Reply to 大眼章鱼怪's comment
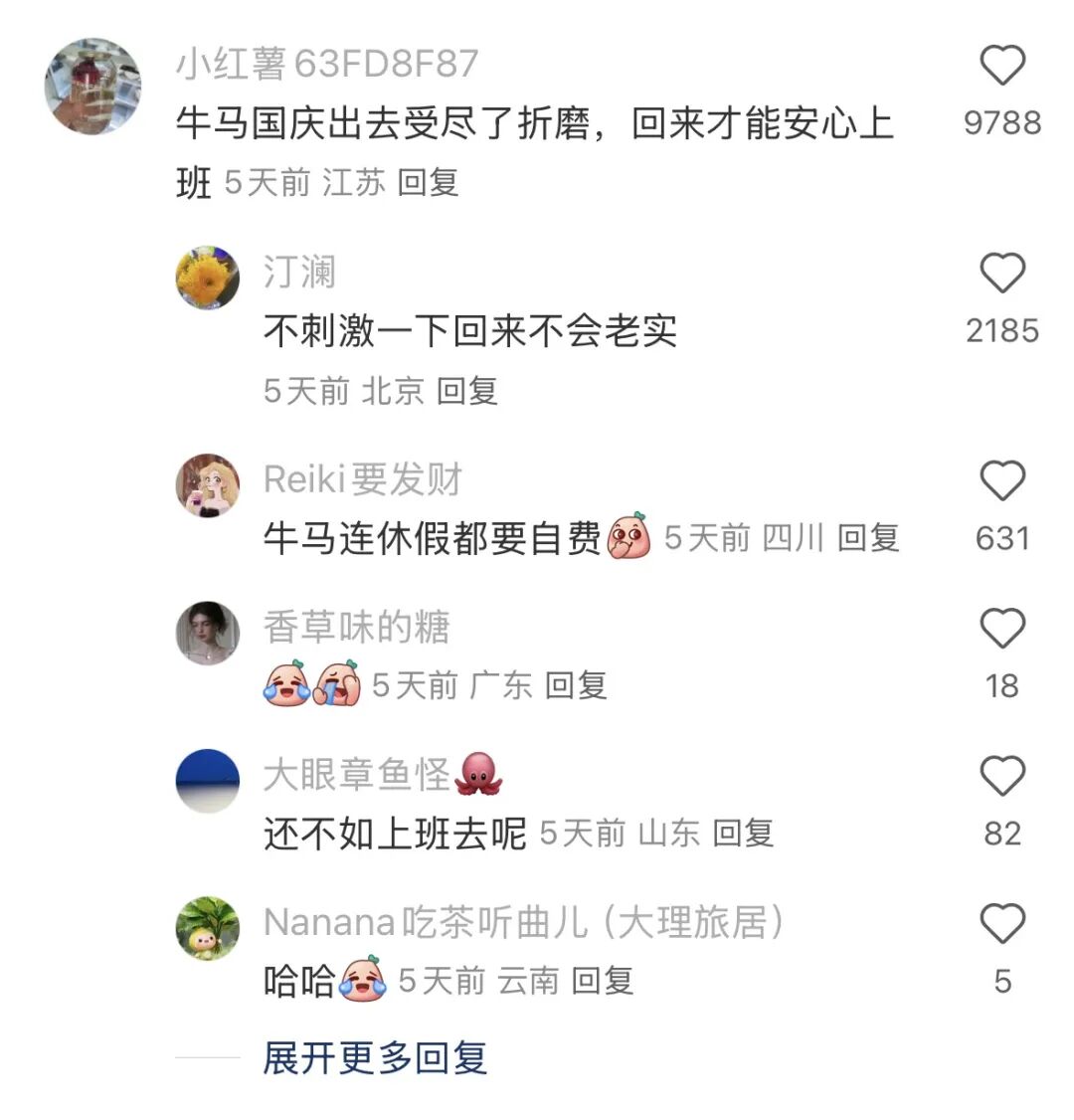This screenshot has width=1074, height=1120. 743,833
